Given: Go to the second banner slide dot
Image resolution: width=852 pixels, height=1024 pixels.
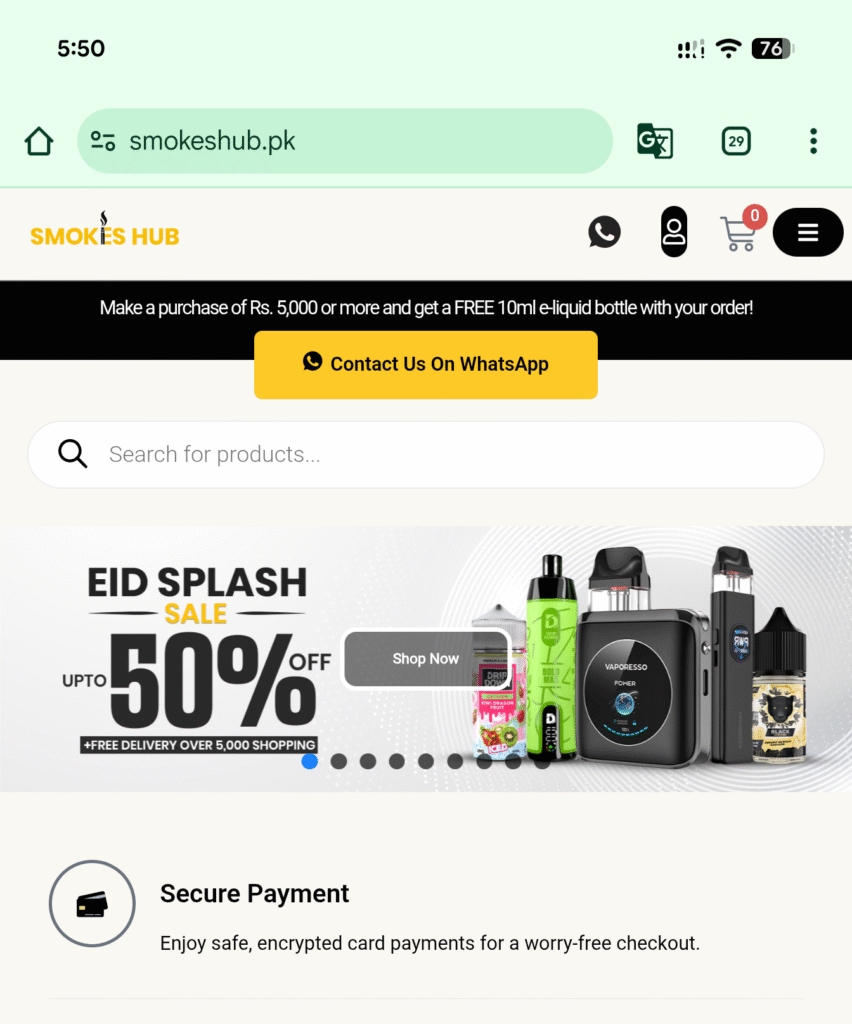Looking at the screenshot, I should pyautogui.click(x=339, y=761).
